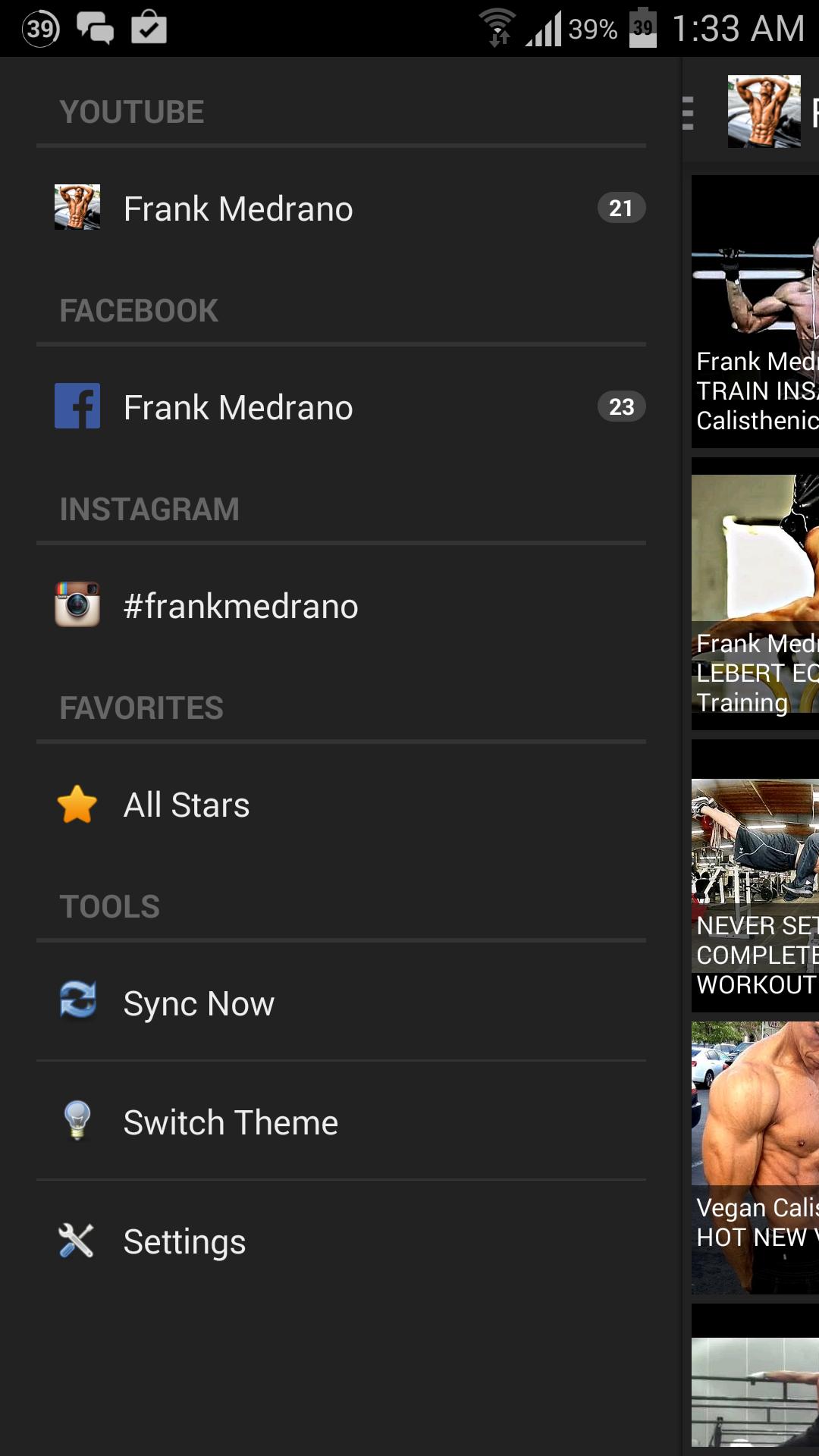Open Vegan Calisthenics HOT NEW video

[755, 1158]
